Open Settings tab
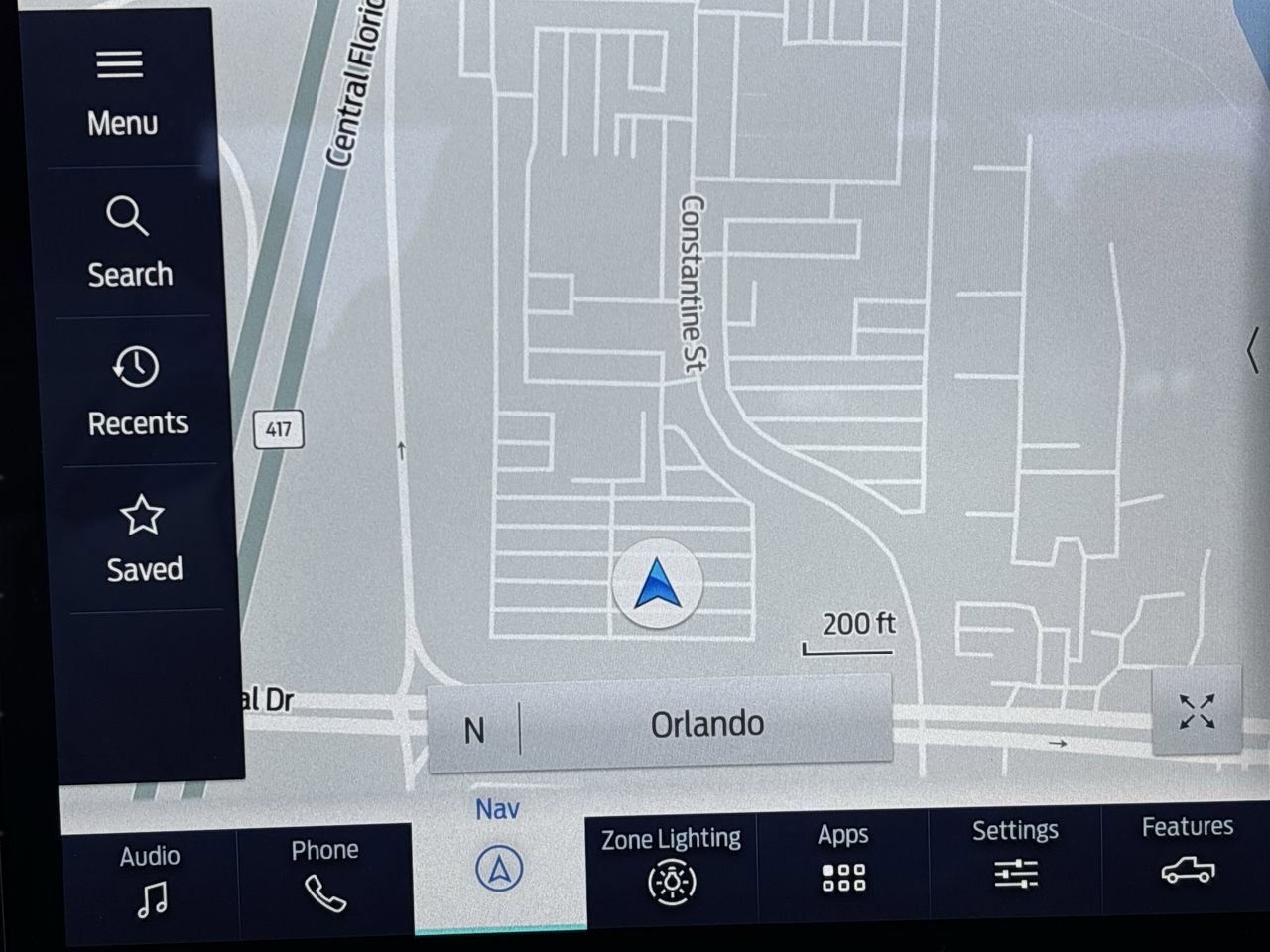 pyautogui.click(x=1015, y=854)
